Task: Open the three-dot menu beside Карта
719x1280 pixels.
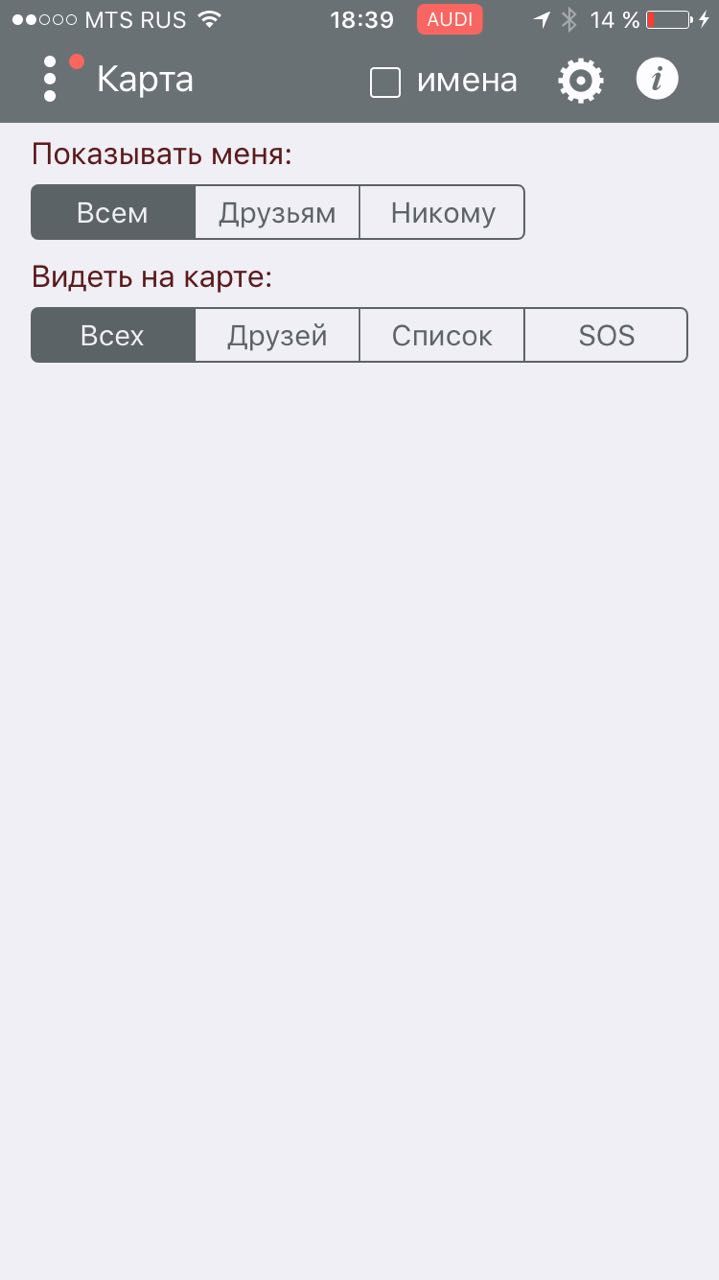Action: 51,79
